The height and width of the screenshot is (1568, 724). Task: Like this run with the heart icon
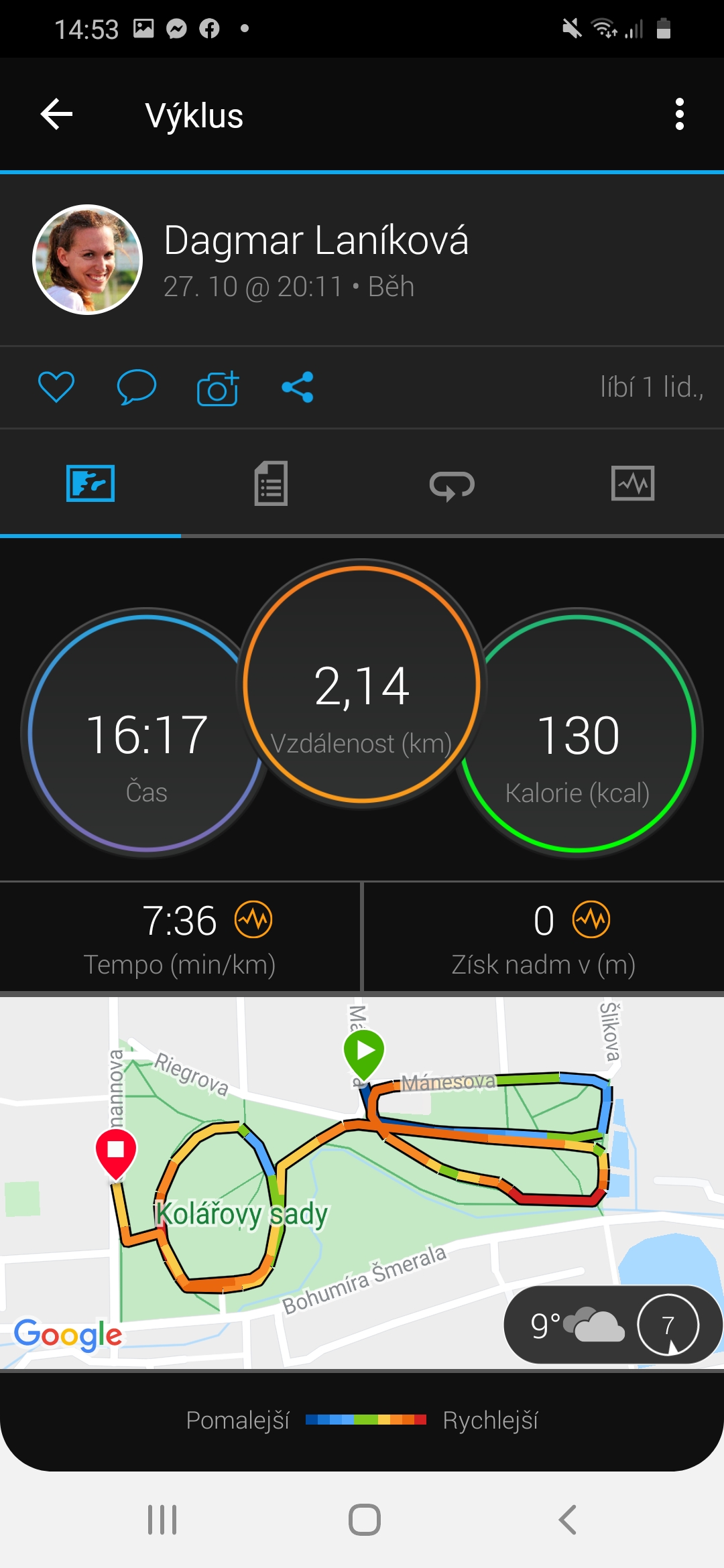[x=56, y=387]
